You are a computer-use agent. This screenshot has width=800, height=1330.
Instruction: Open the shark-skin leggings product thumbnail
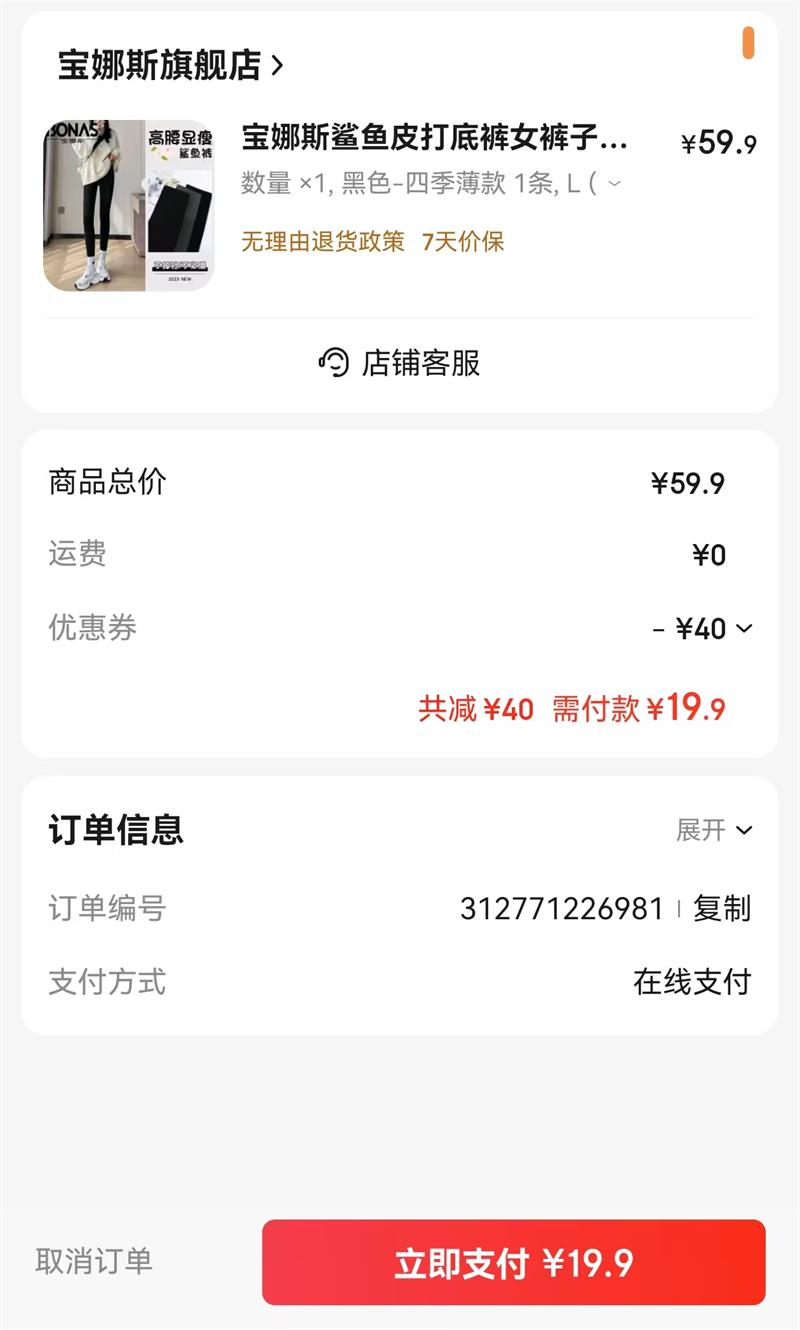click(129, 206)
